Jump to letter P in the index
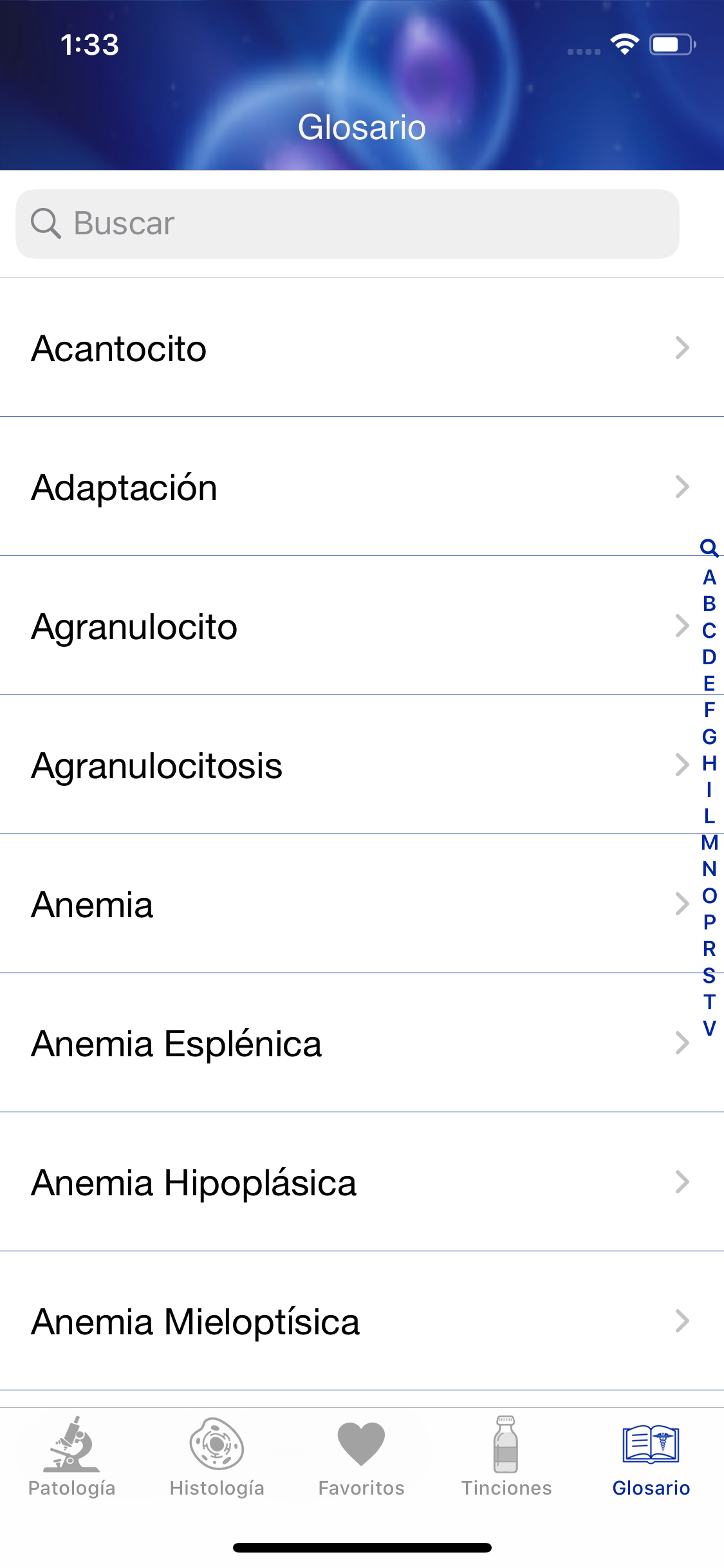The image size is (724, 1568). coord(709,922)
